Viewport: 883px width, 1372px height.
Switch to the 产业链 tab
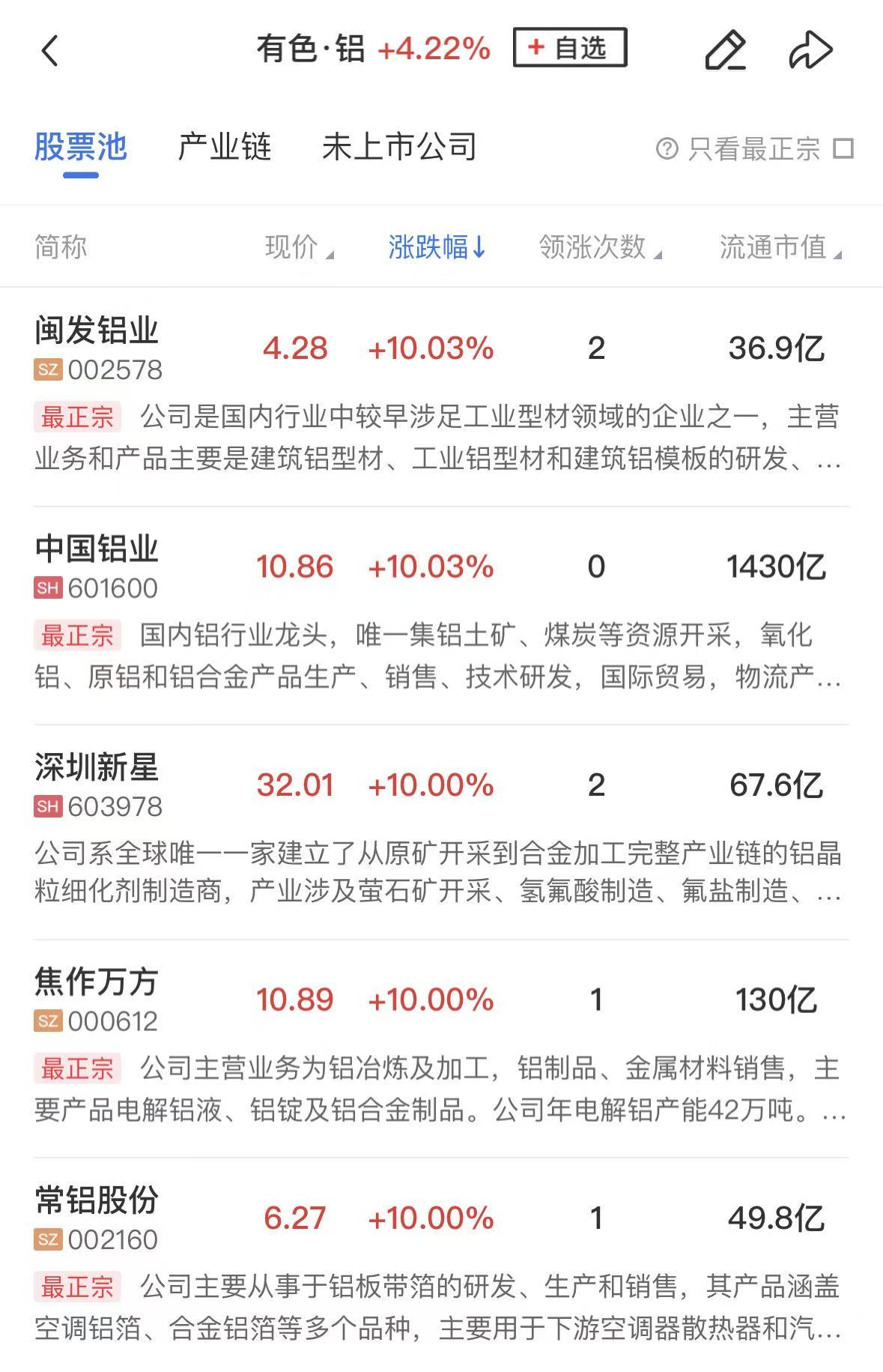point(224,147)
